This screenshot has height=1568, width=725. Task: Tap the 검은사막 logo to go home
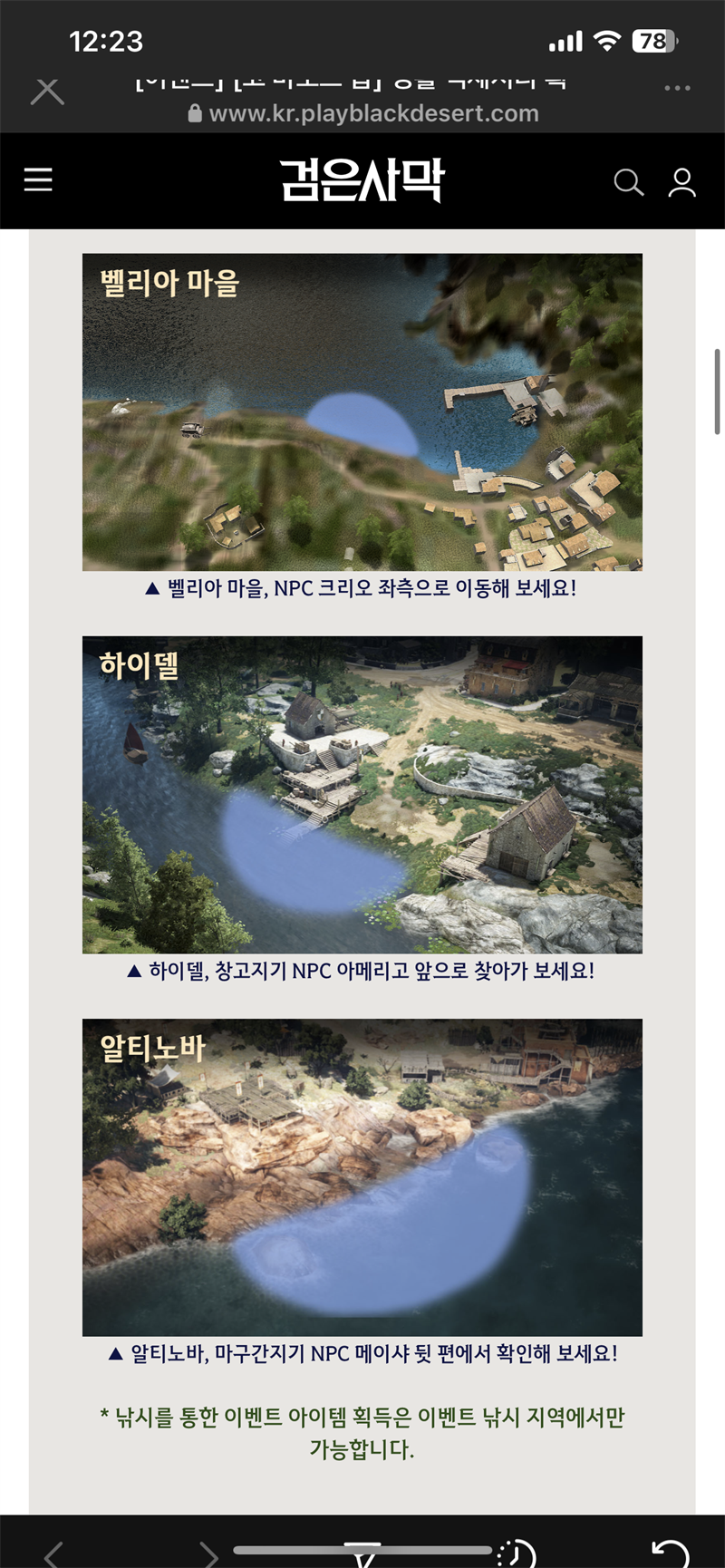[362, 180]
